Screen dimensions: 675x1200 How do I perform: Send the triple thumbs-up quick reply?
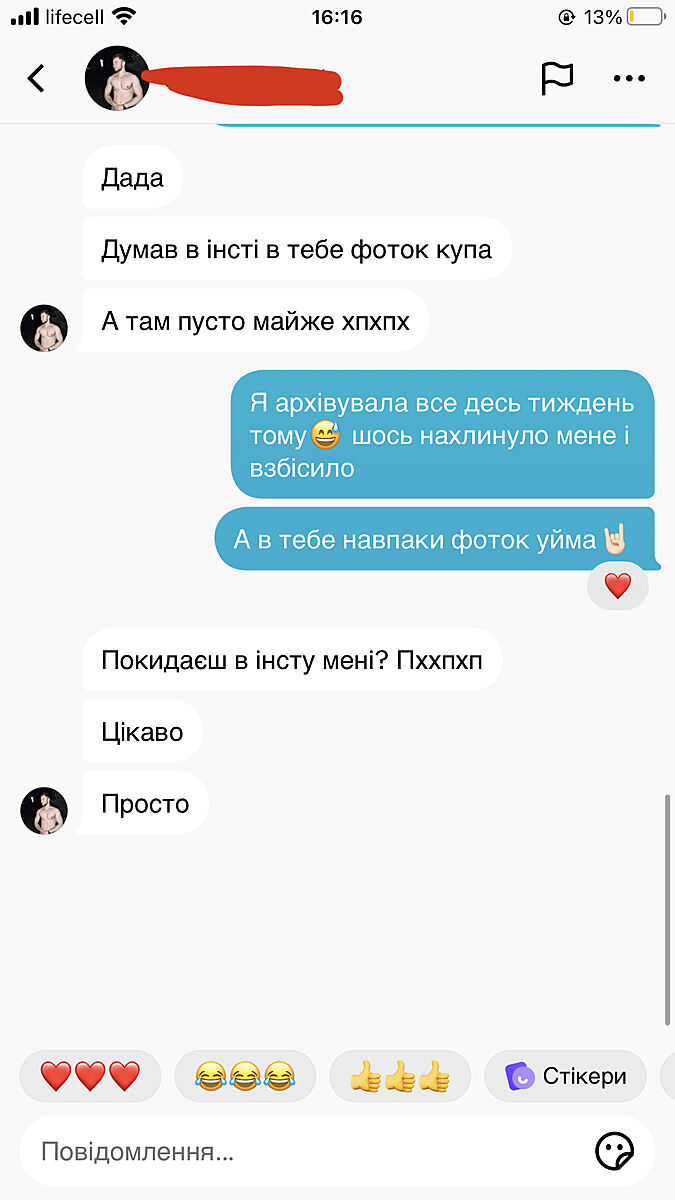(x=400, y=1076)
